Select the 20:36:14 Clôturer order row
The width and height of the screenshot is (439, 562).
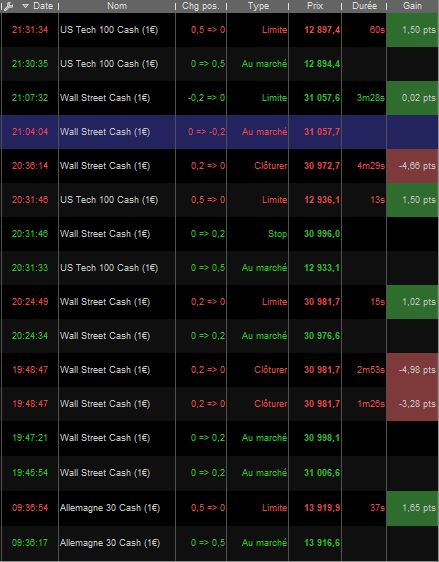219,166
